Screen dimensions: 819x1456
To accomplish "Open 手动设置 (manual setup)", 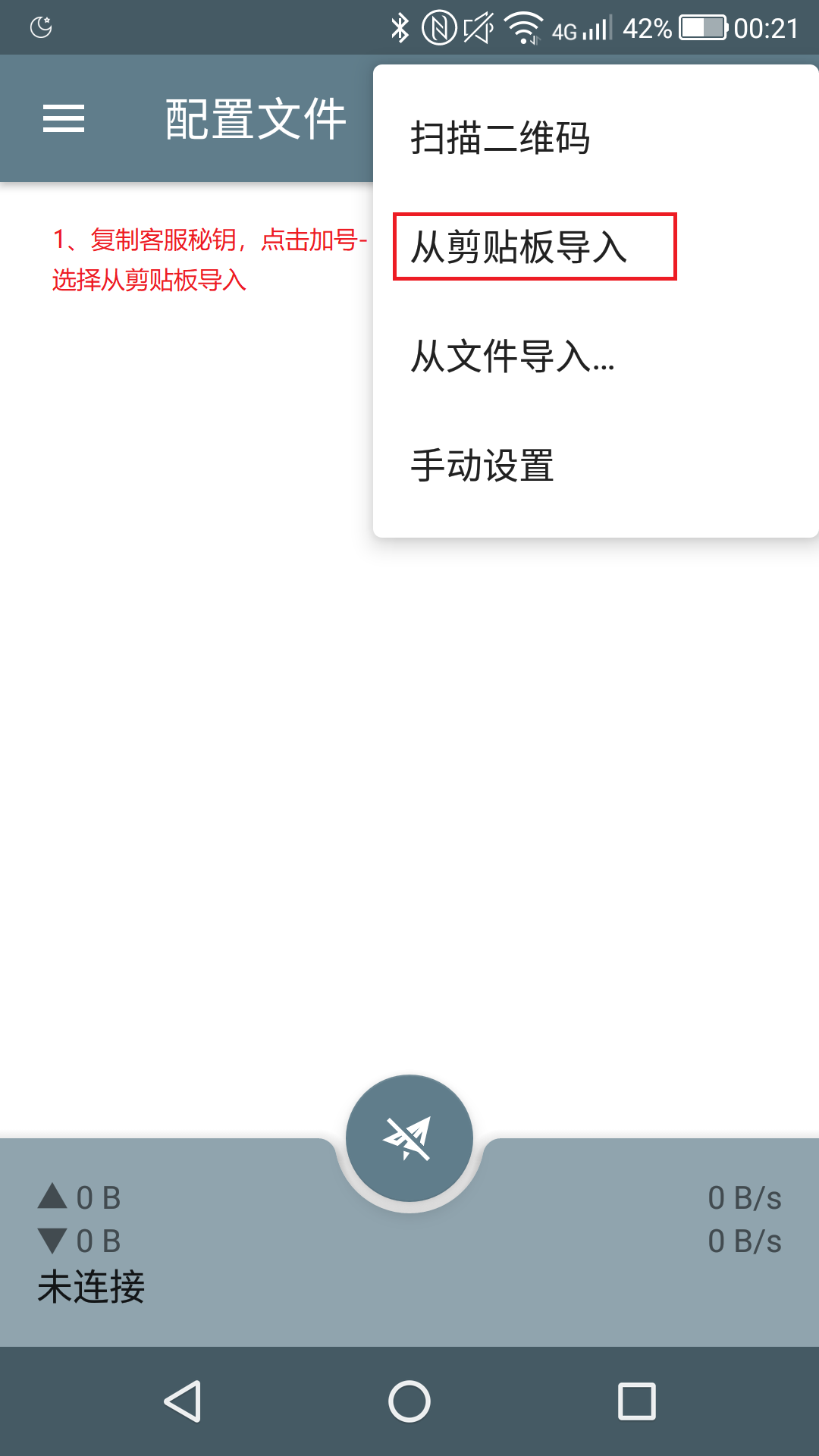I will coord(482,466).
